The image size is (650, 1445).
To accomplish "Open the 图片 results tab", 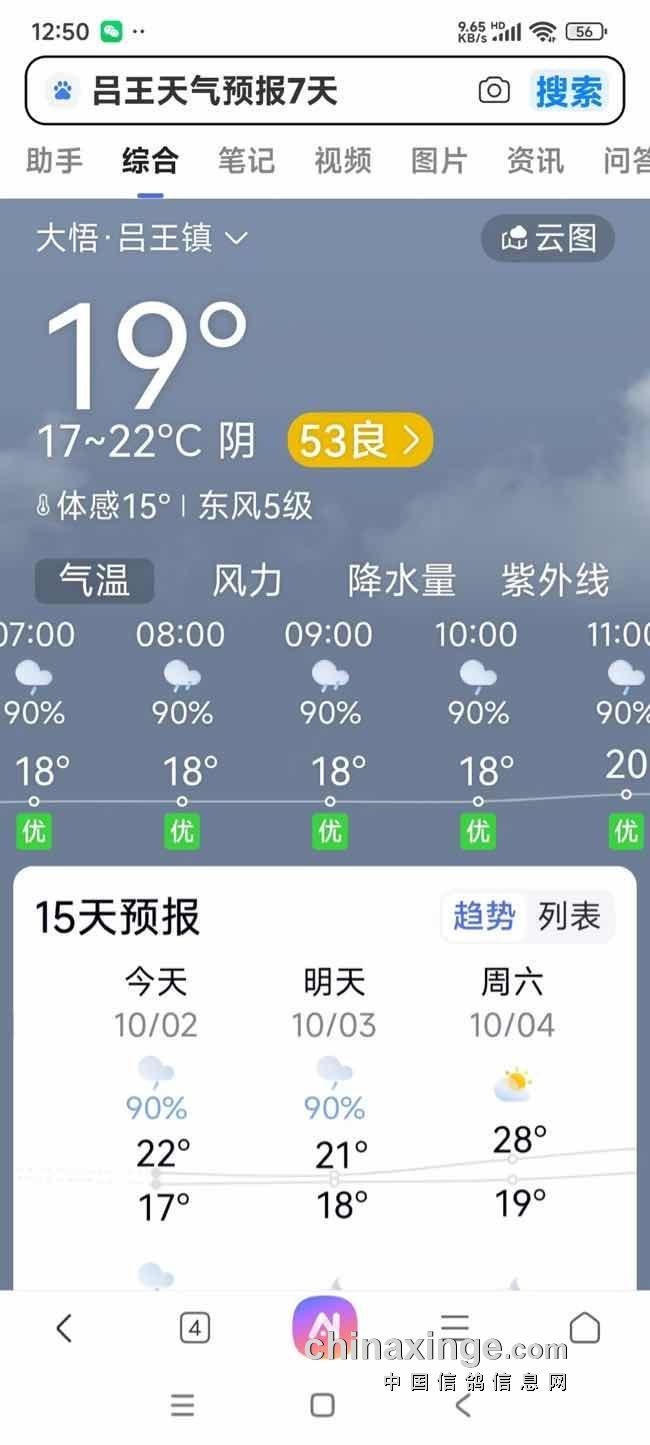I will point(439,160).
